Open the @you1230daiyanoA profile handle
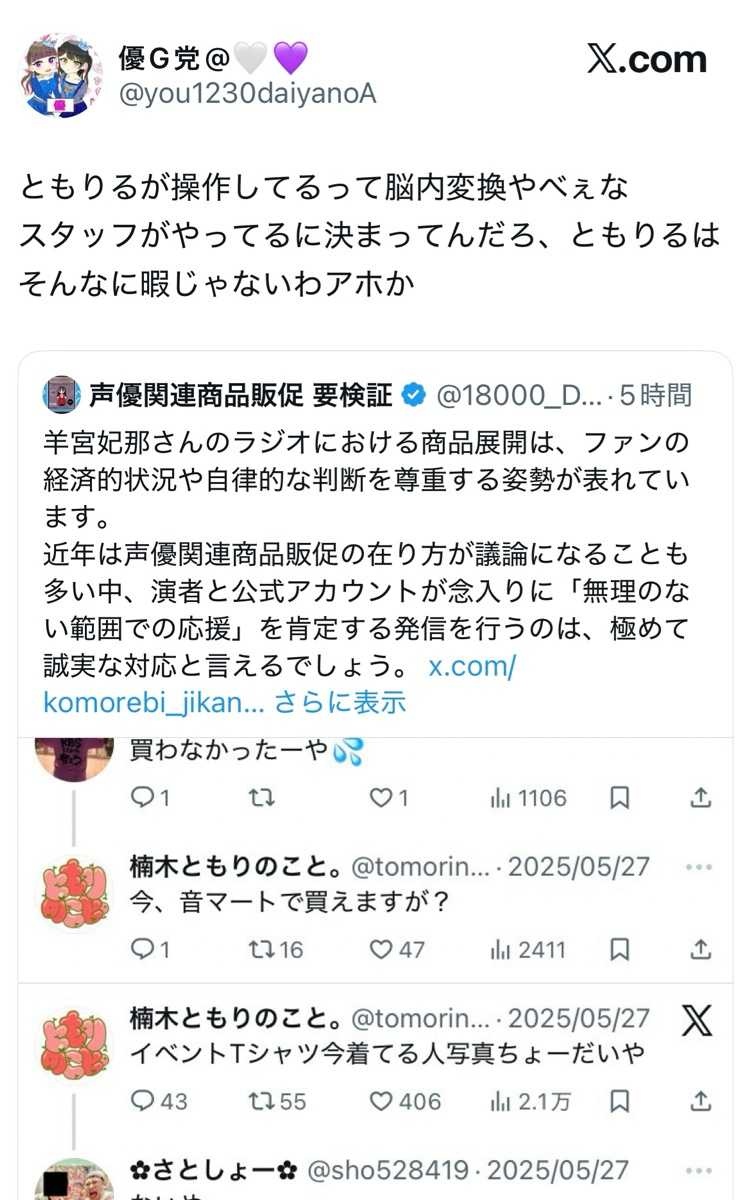The image size is (751, 1200). [247, 94]
